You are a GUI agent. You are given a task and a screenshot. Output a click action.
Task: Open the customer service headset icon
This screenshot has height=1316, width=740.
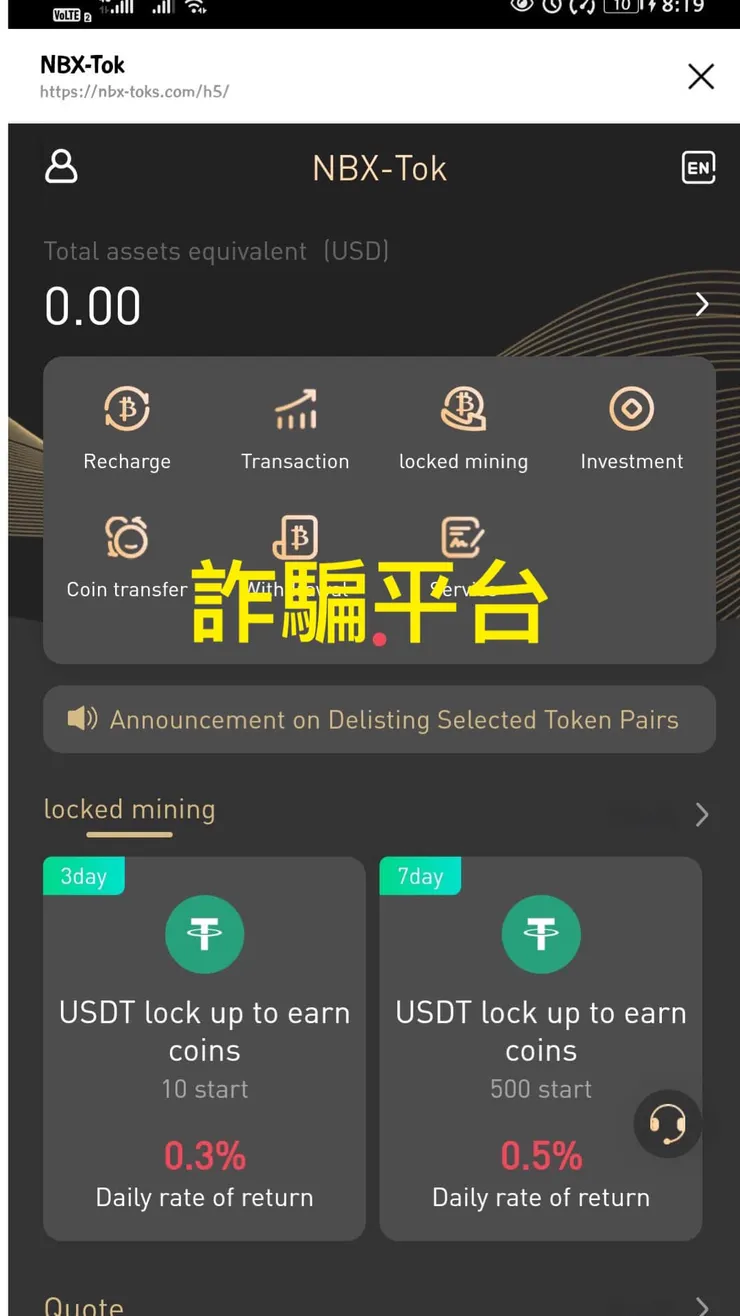point(667,1124)
